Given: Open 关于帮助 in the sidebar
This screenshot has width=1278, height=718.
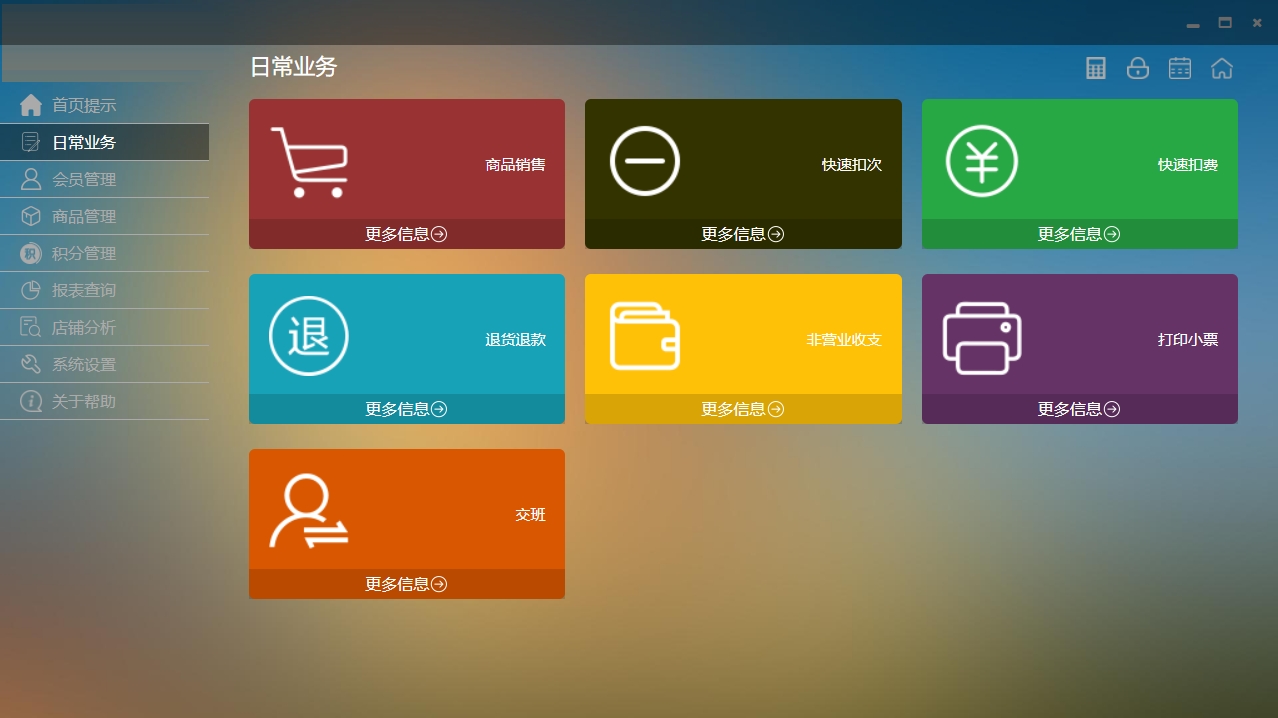Looking at the screenshot, I should click(x=84, y=401).
